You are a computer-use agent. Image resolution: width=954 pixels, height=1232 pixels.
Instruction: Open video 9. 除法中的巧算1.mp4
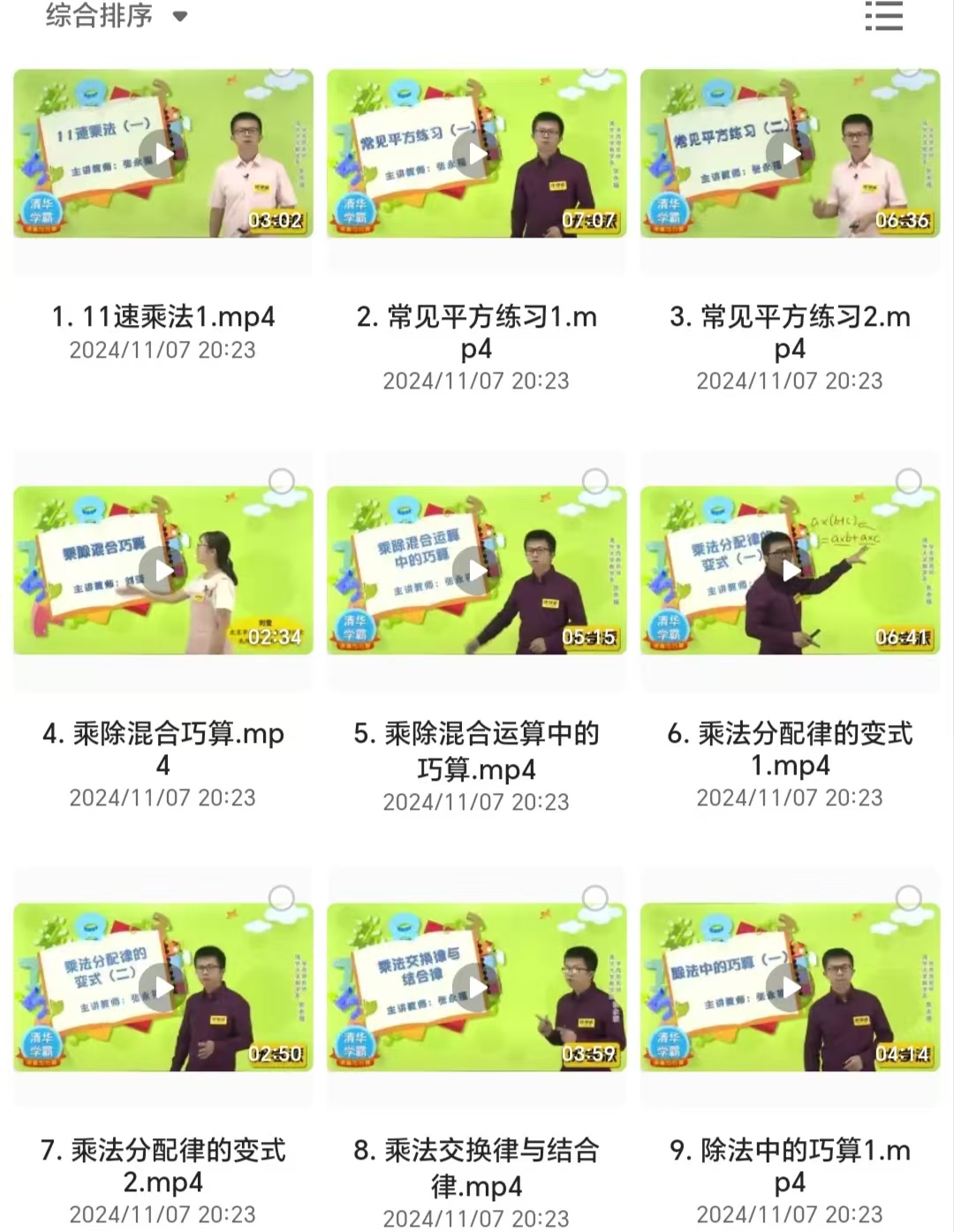tap(791, 987)
